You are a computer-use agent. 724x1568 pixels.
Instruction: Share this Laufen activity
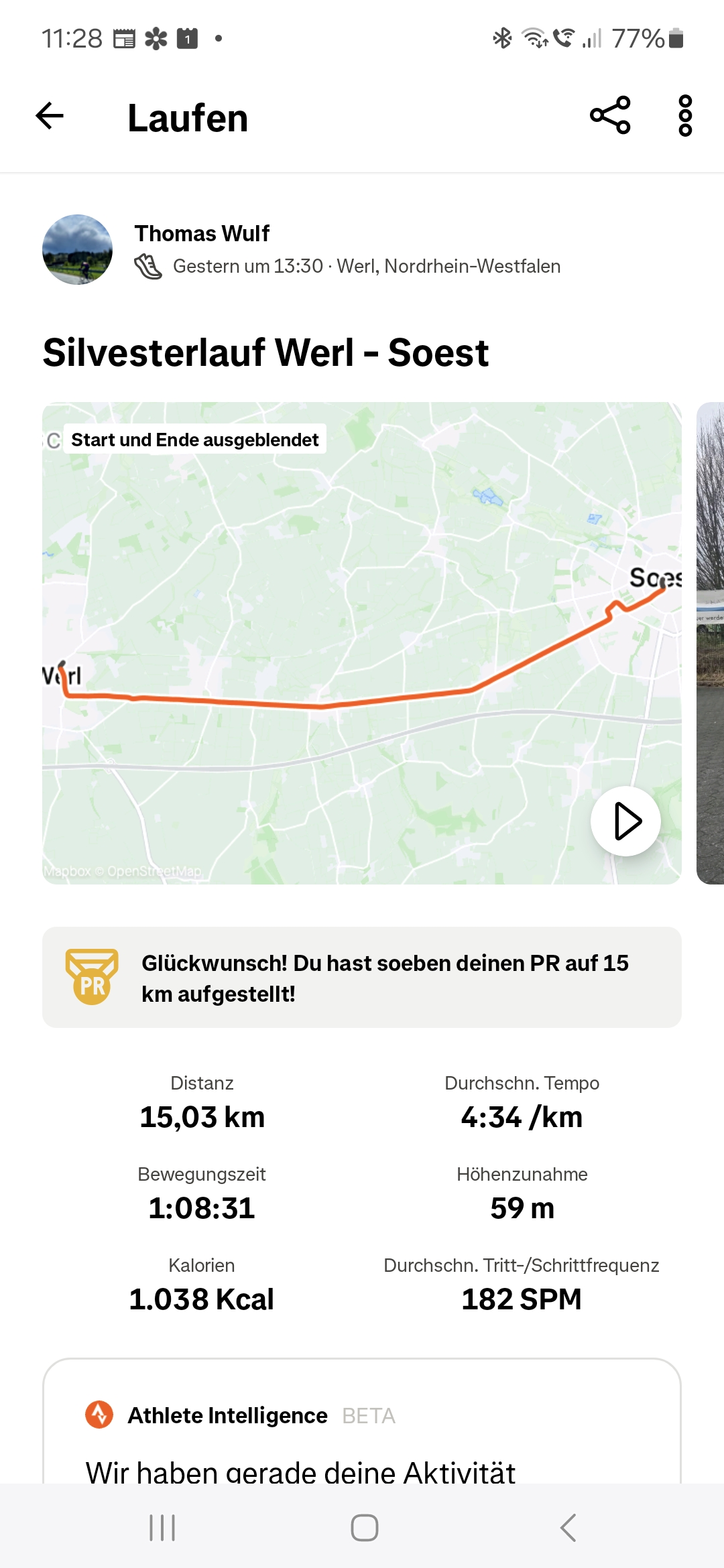pos(610,115)
